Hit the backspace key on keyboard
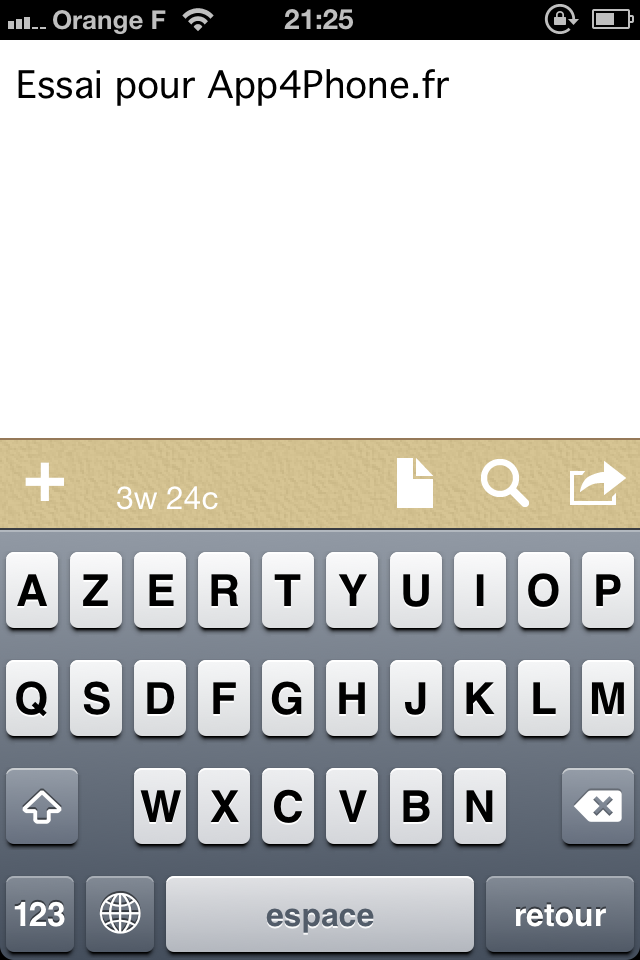Viewport: 640px width, 960px height. pyautogui.click(x=598, y=806)
